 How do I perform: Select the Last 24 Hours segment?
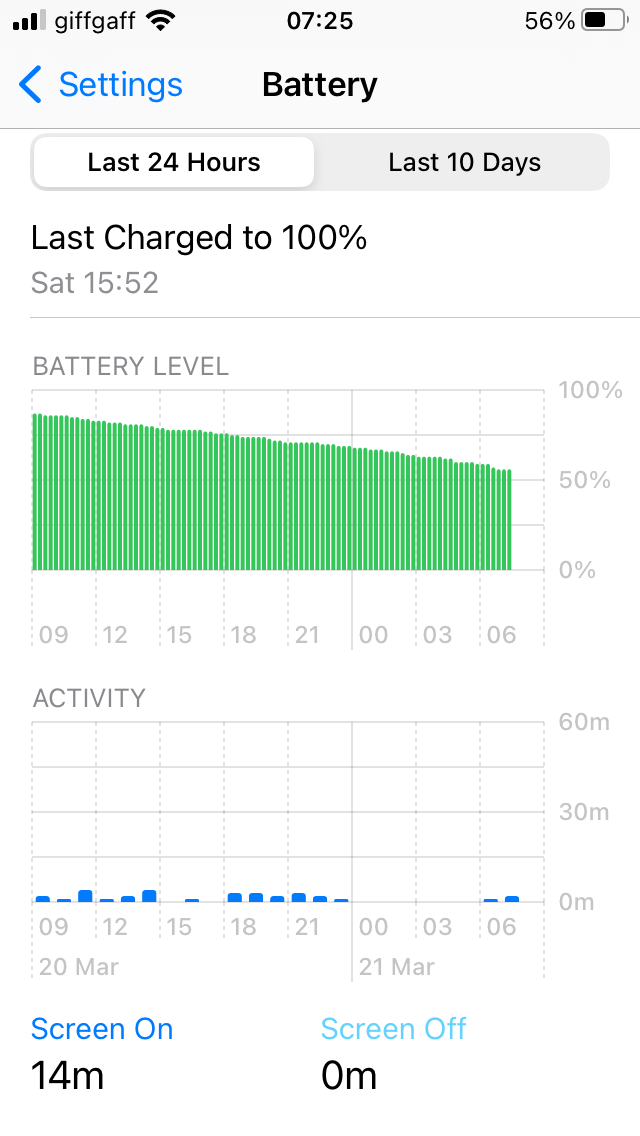174,162
